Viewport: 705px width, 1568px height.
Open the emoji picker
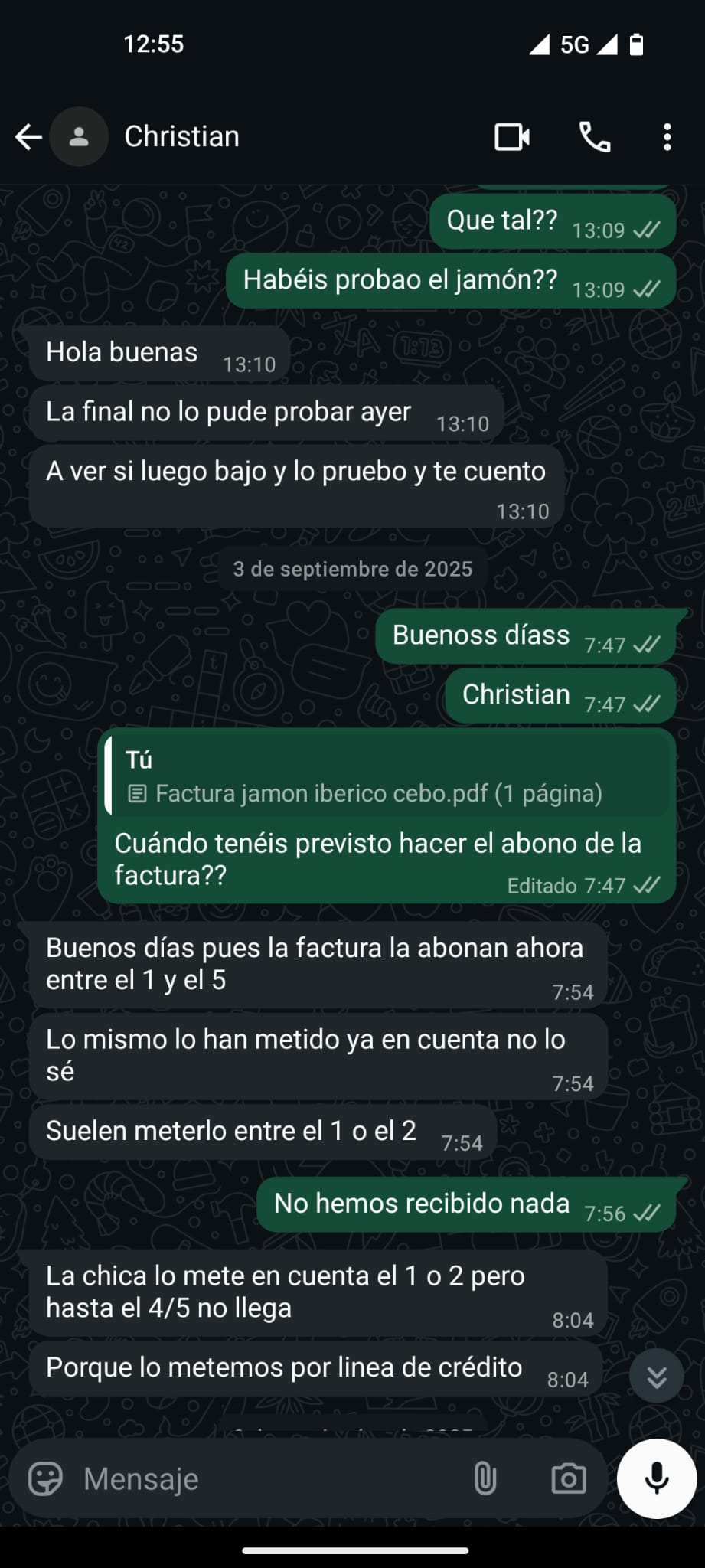tap(45, 1478)
